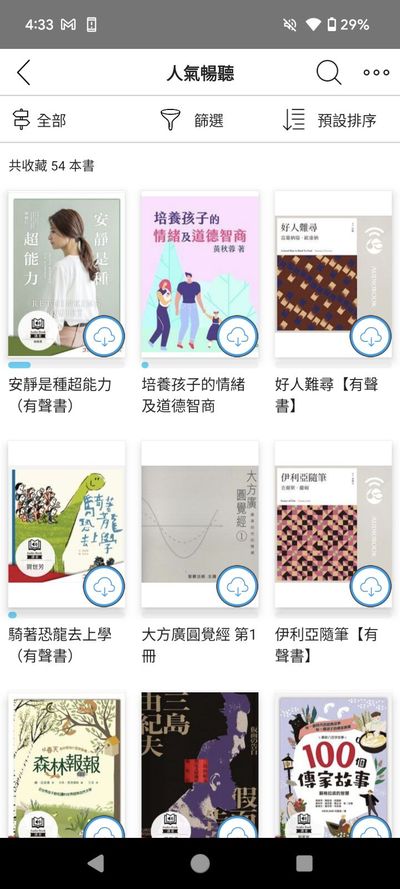The height and width of the screenshot is (889, 400).
Task: Download 安靜是種超能力 via cloud icon
Action: coord(104,337)
